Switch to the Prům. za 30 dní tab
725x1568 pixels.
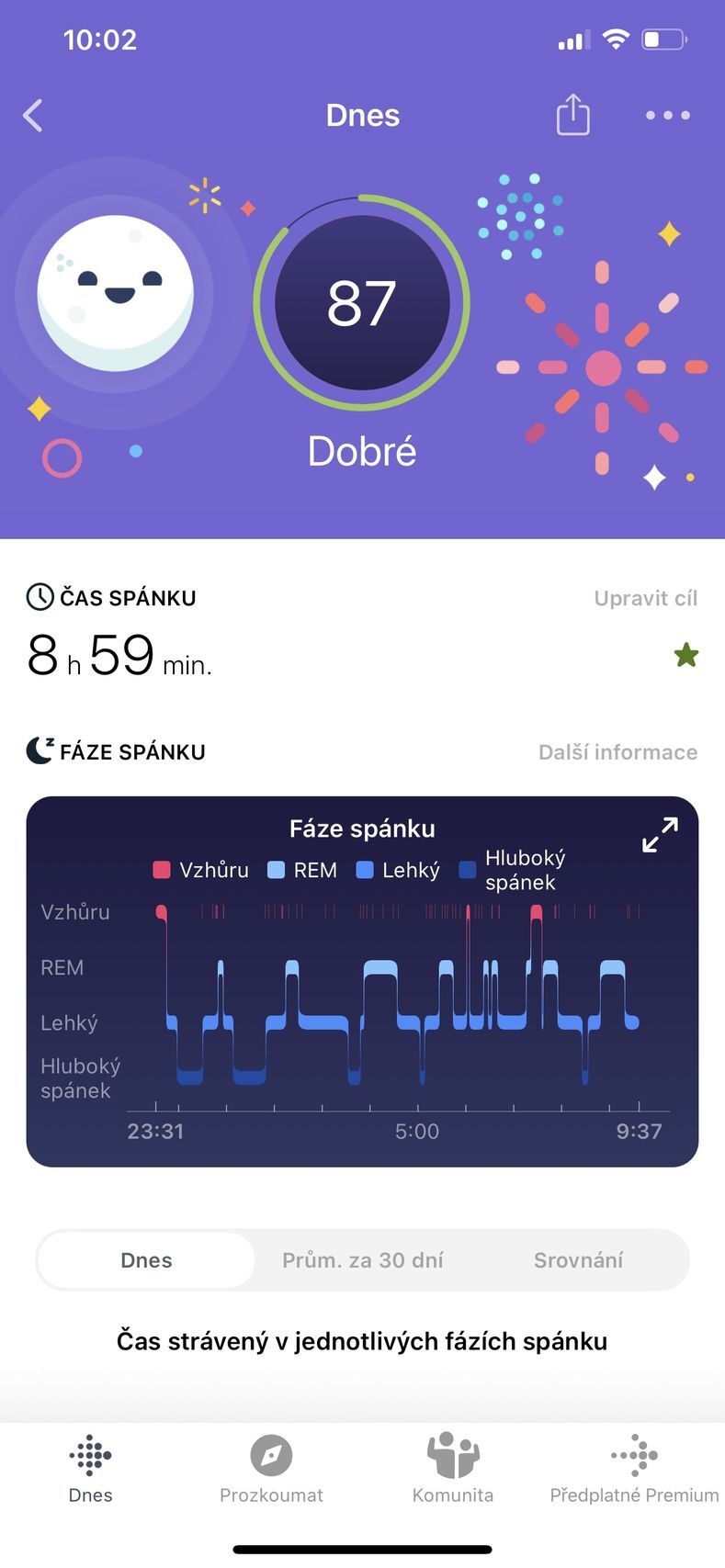362,1260
